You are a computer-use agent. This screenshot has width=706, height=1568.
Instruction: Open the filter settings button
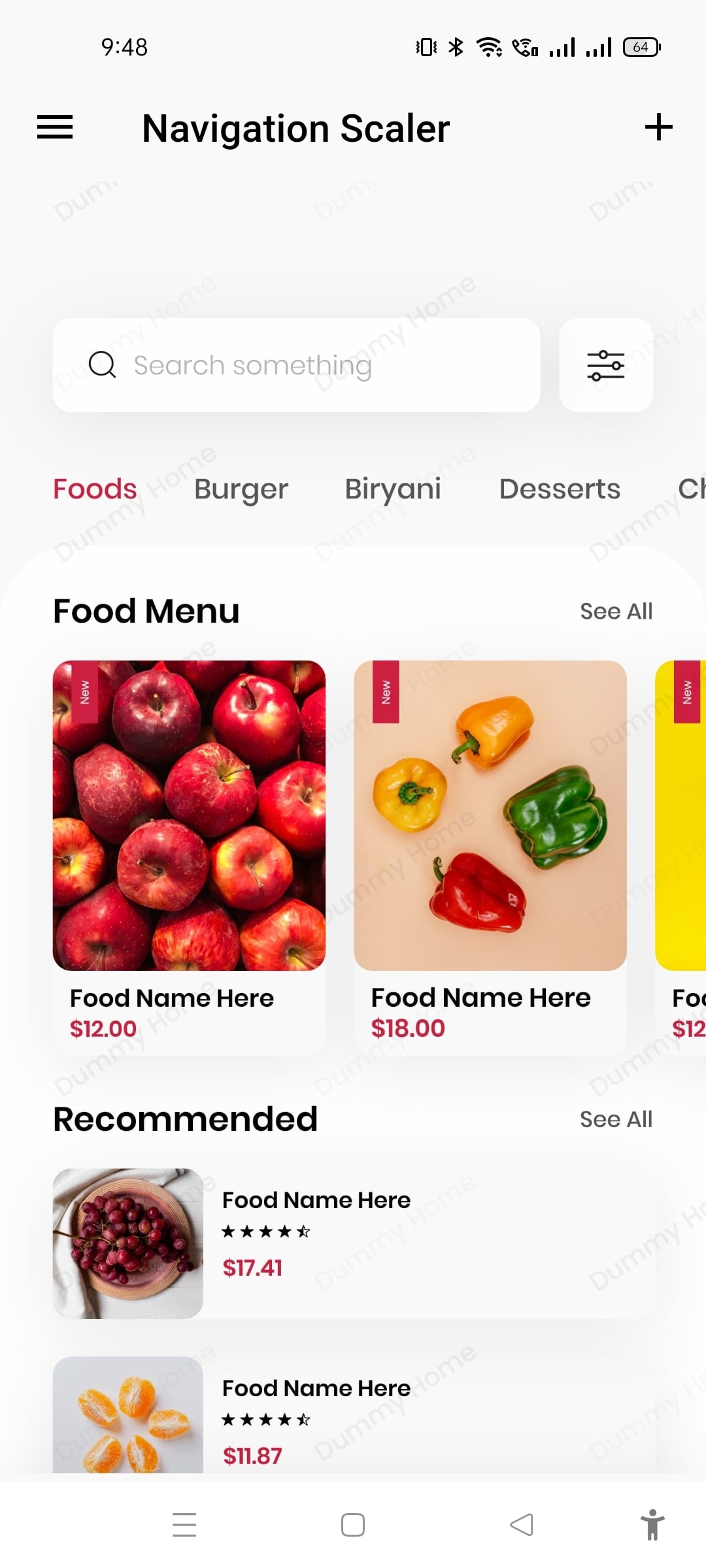pyautogui.click(x=606, y=365)
